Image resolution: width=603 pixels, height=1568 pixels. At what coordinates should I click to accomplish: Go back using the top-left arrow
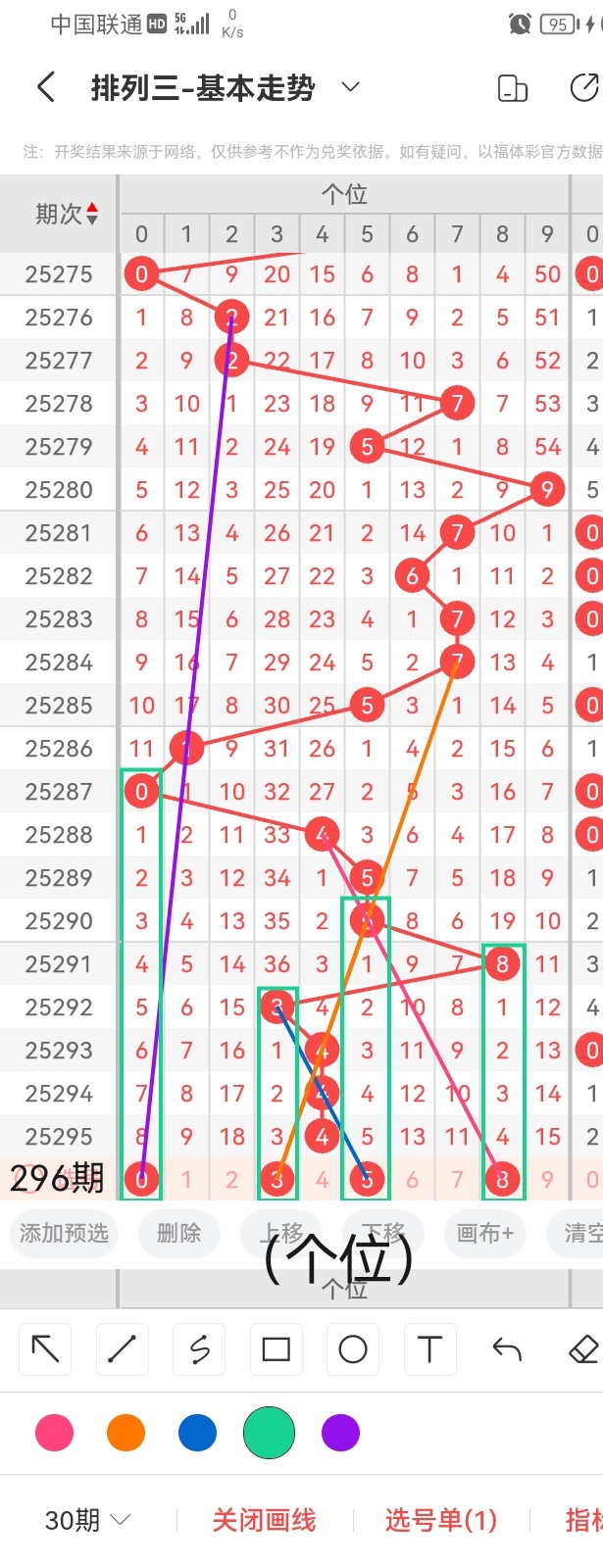coord(46,88)
